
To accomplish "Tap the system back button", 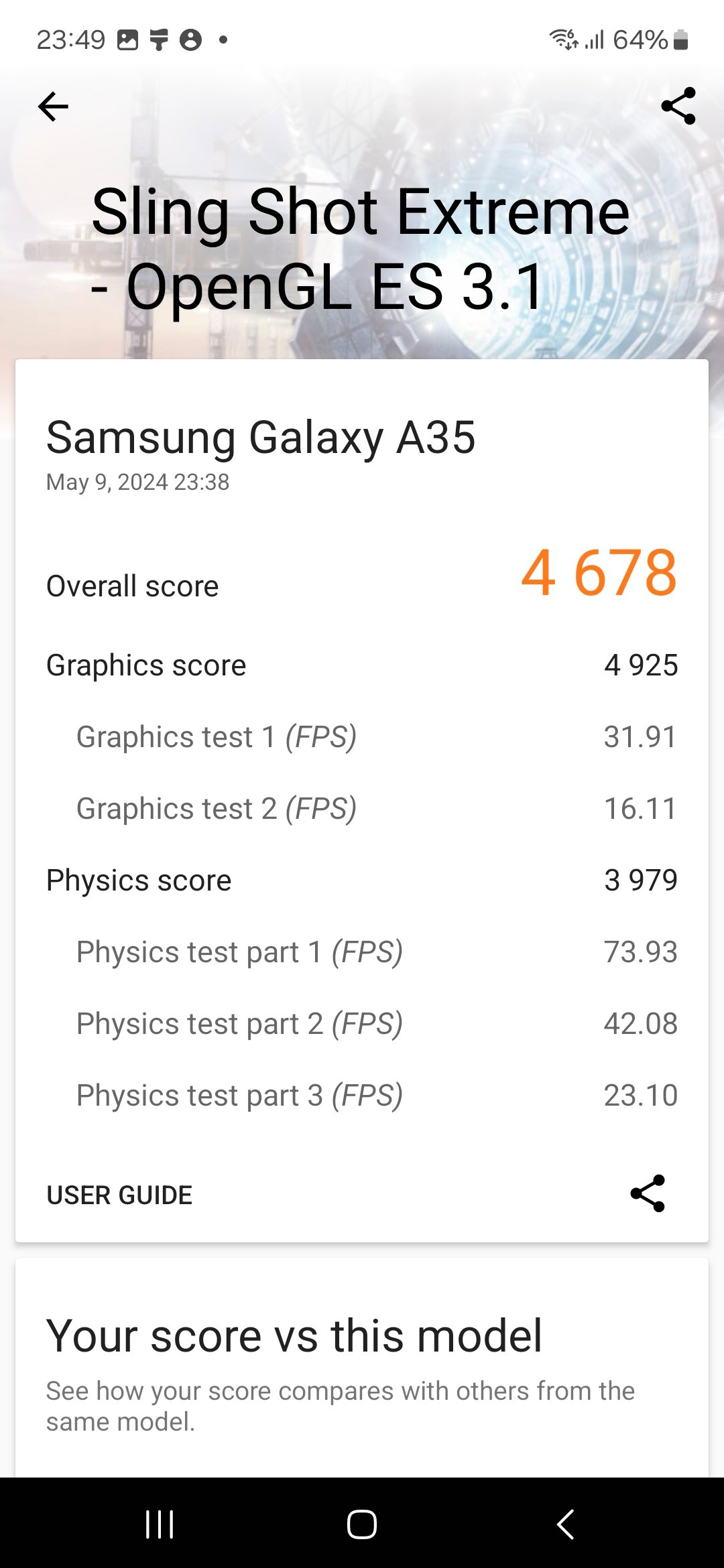I will coord(565,1524).
